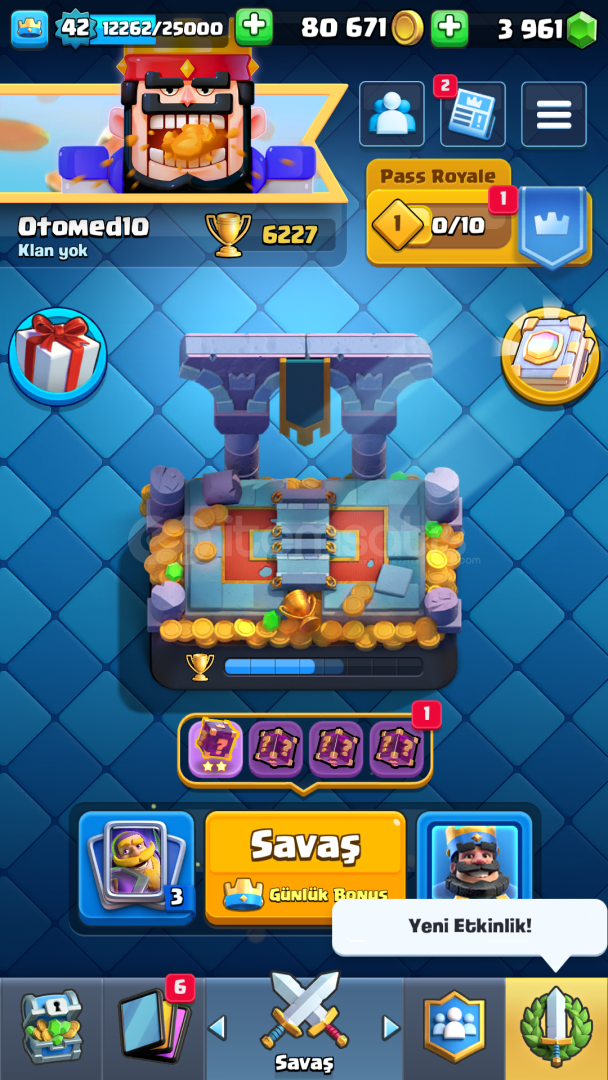Viewport: 608px width, 1080px height.
Task: Open the friends icon
Action: click(x=392, y=114)
